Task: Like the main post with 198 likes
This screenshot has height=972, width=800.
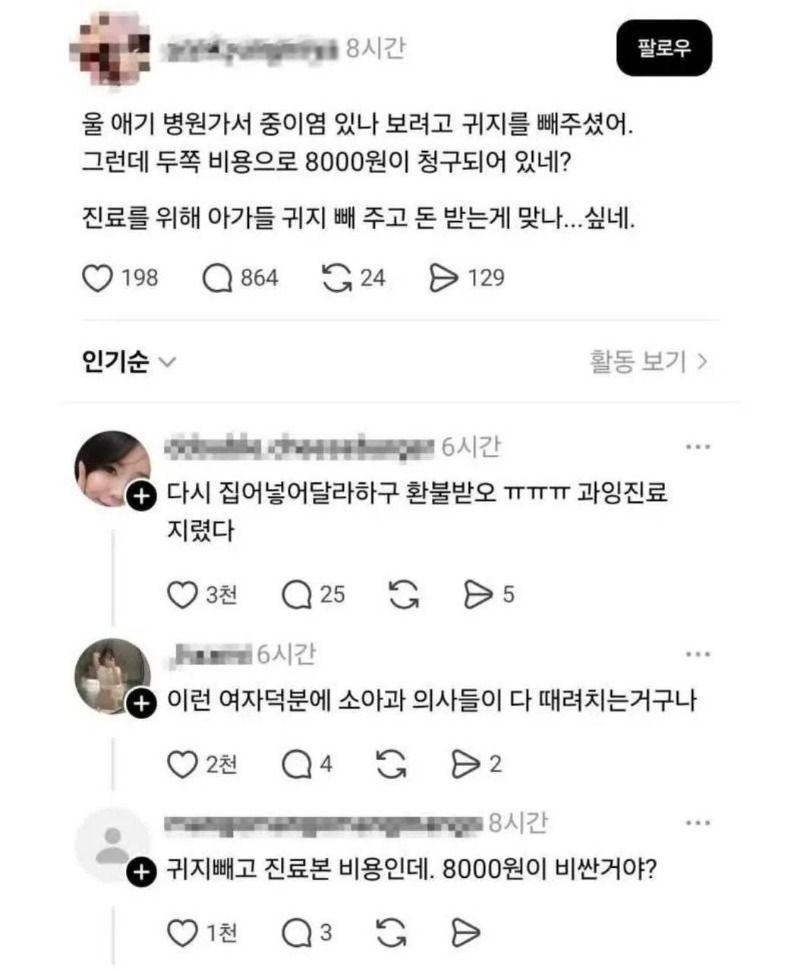Action: pos(96,278)
